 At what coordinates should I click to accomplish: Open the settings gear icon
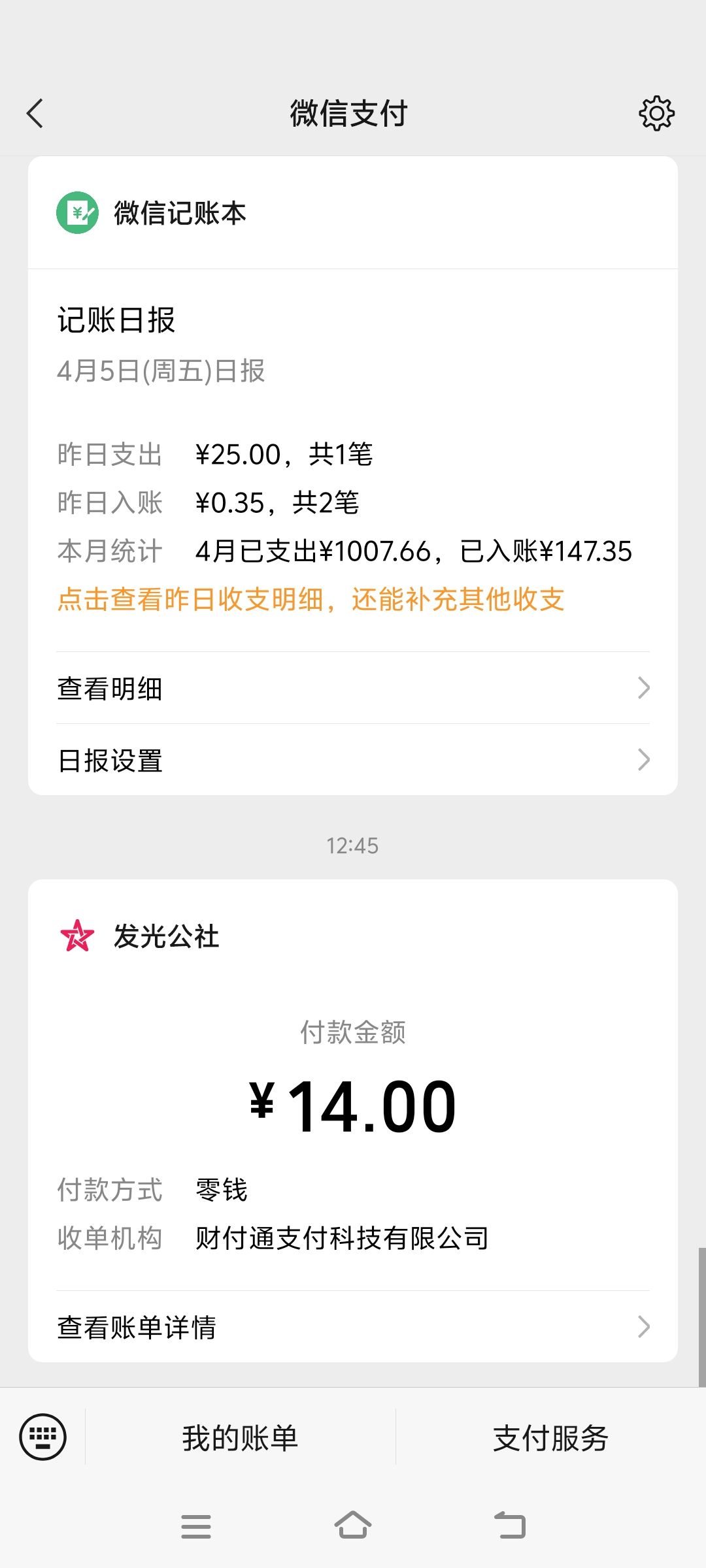(656, 114)
